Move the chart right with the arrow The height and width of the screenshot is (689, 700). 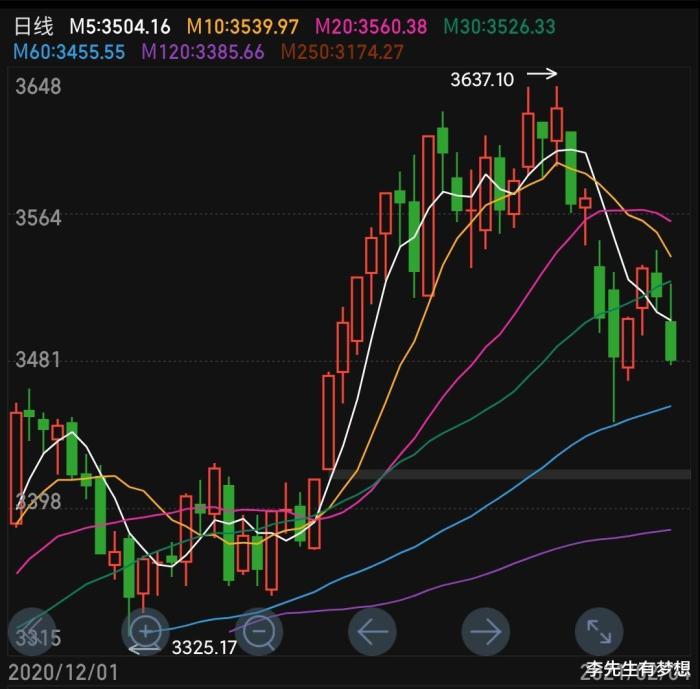pos(485,631)
